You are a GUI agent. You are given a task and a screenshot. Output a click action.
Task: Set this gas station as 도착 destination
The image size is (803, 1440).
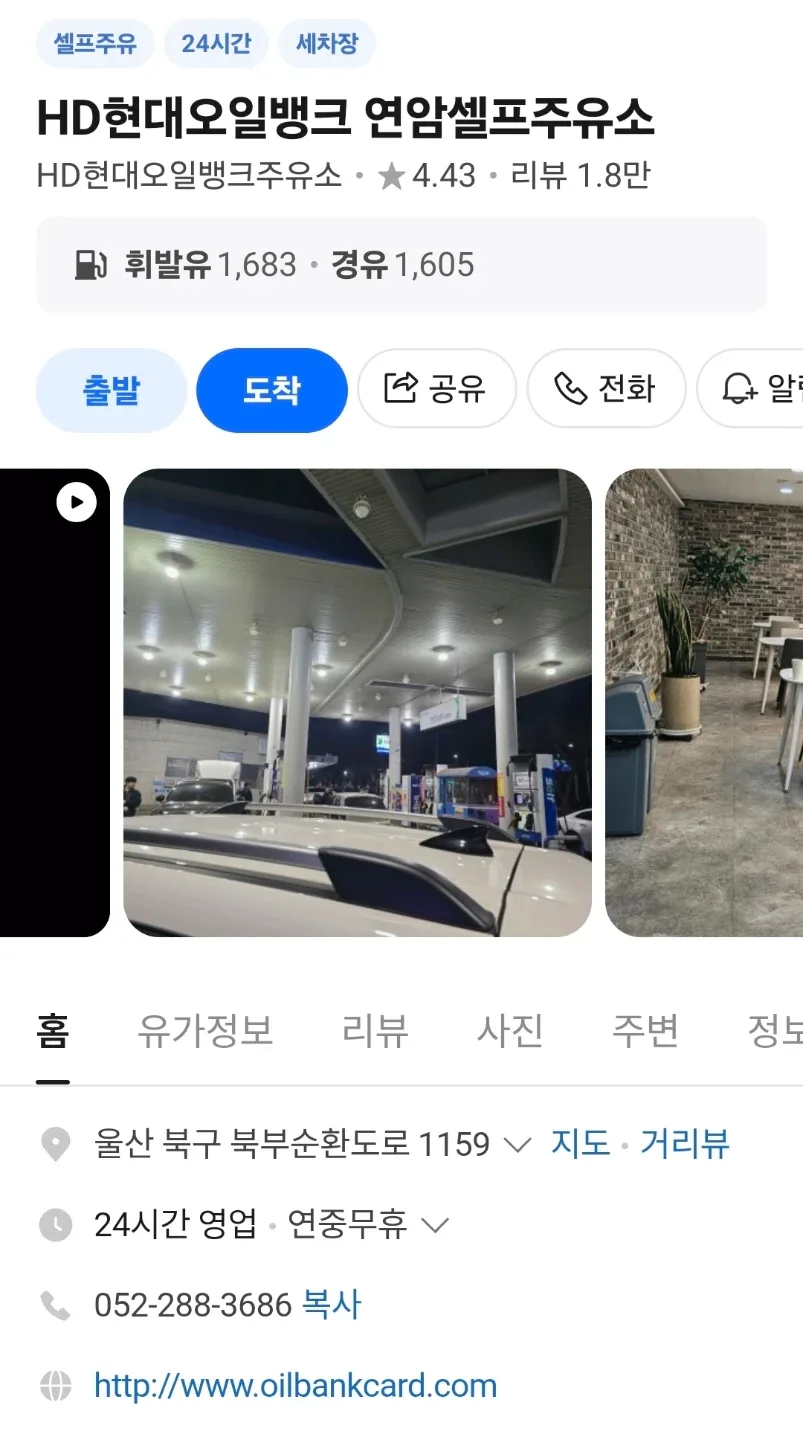[271, 390]
